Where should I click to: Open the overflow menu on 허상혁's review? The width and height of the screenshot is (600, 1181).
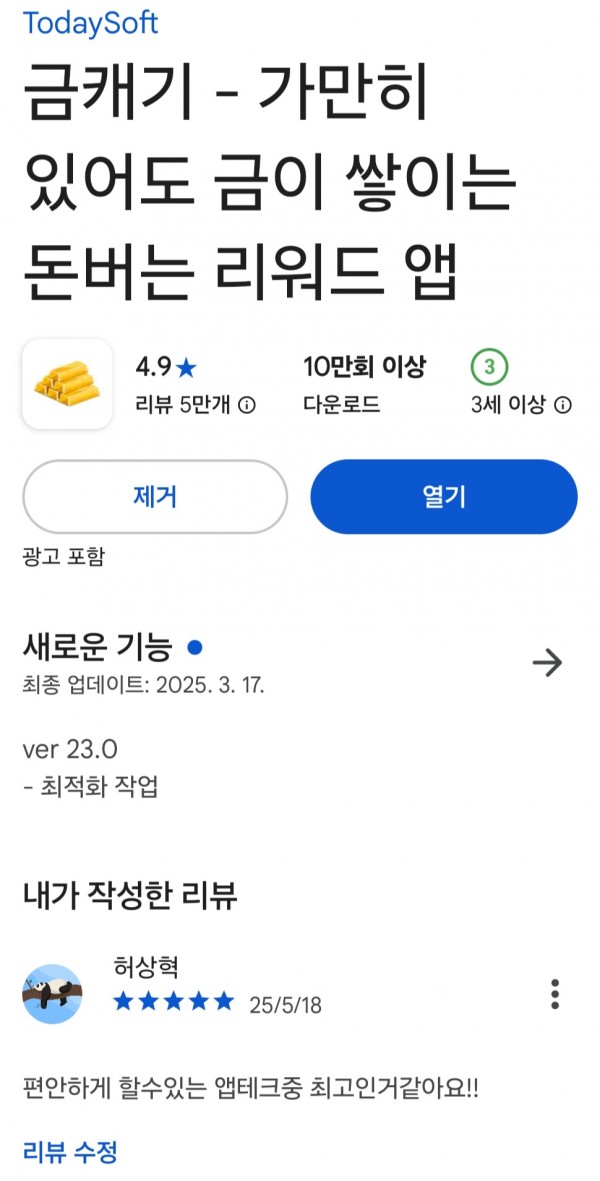[555, 994]
